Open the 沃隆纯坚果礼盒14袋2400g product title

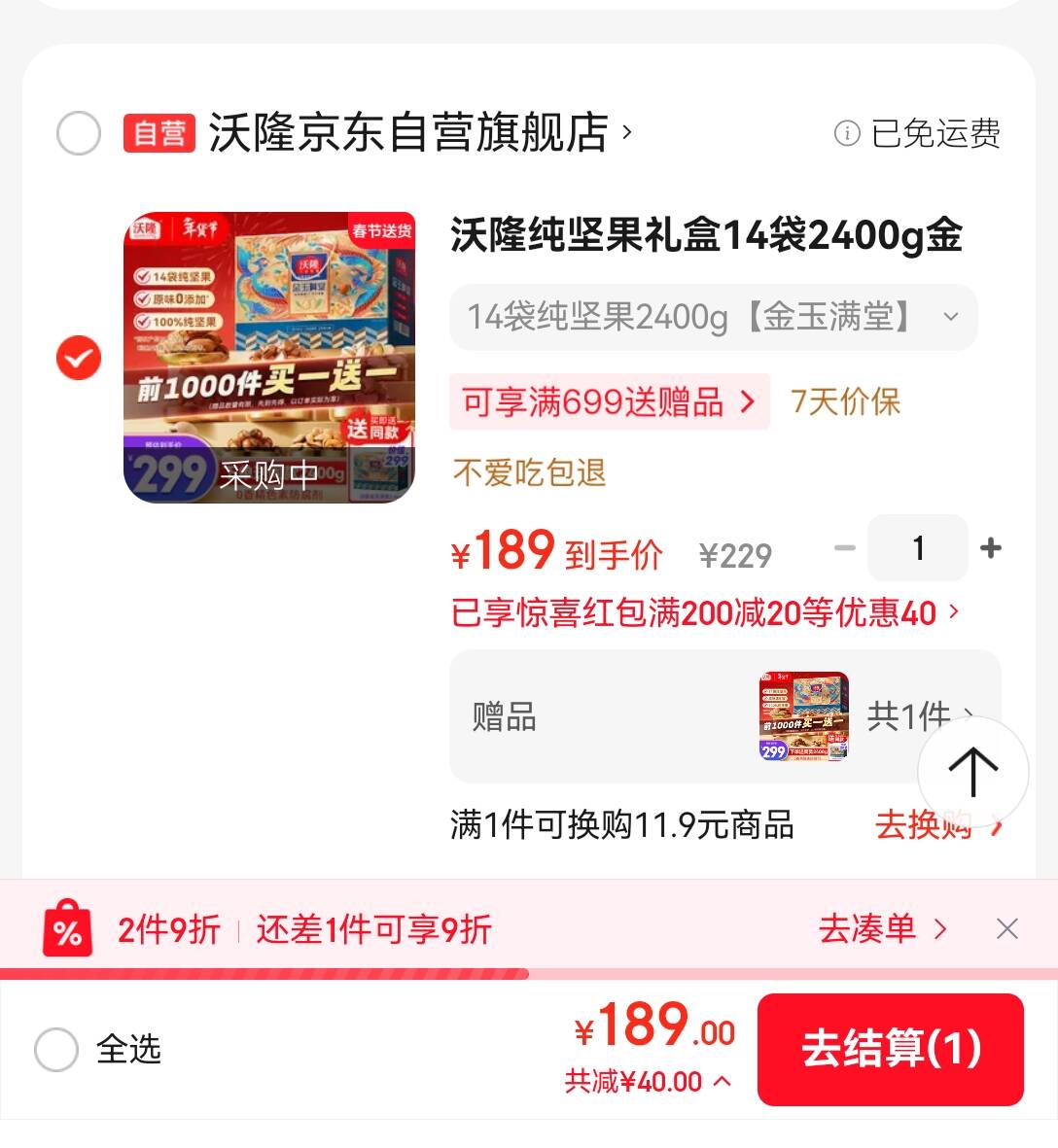click(x=706, y=235)
